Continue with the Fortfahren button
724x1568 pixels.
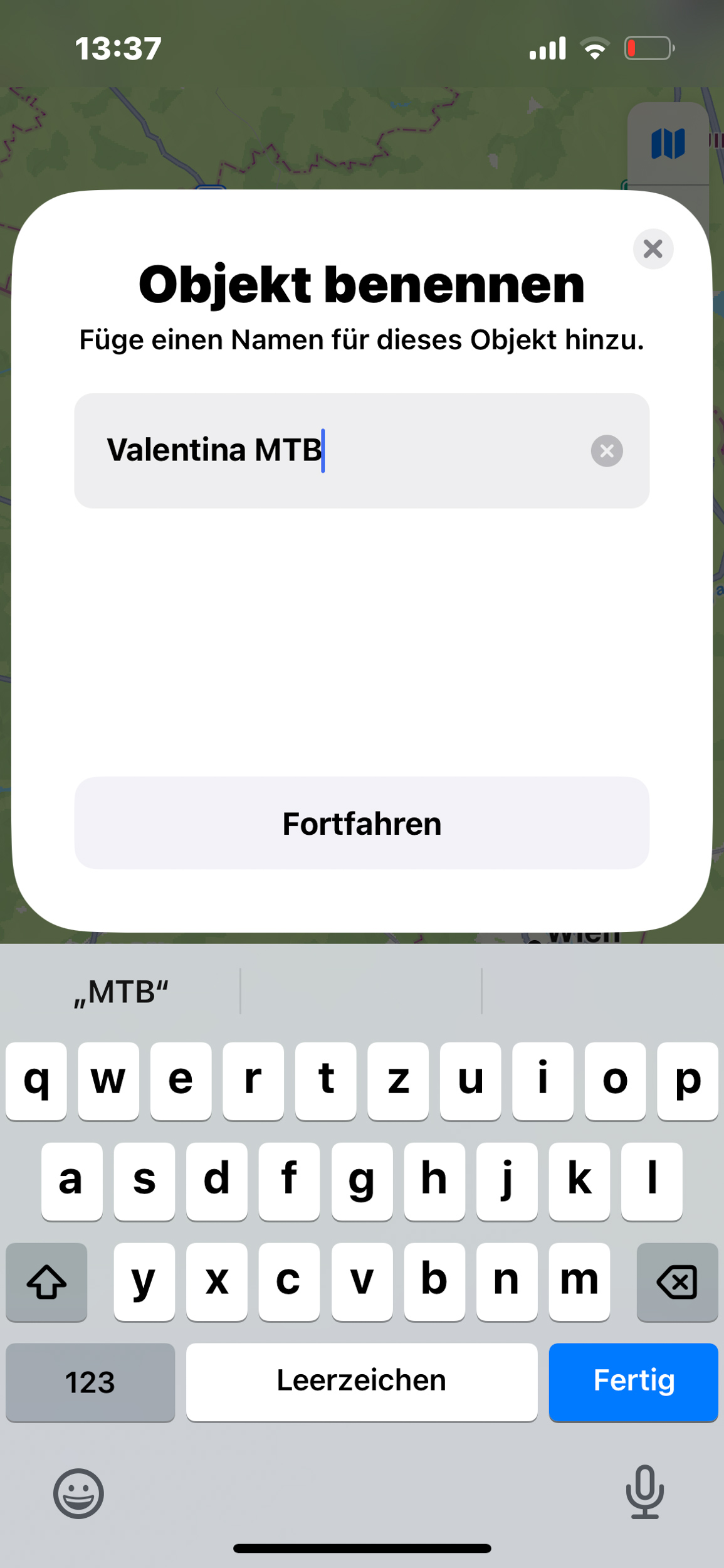[x=362, y=823]
